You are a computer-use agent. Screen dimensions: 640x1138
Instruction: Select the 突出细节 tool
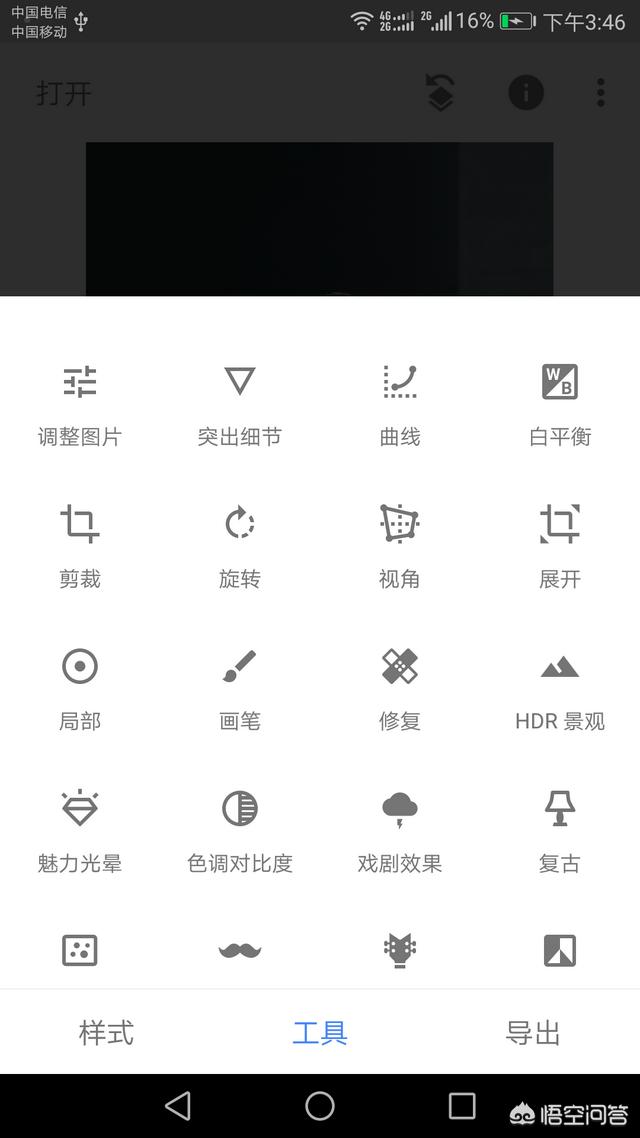[239, 405]
